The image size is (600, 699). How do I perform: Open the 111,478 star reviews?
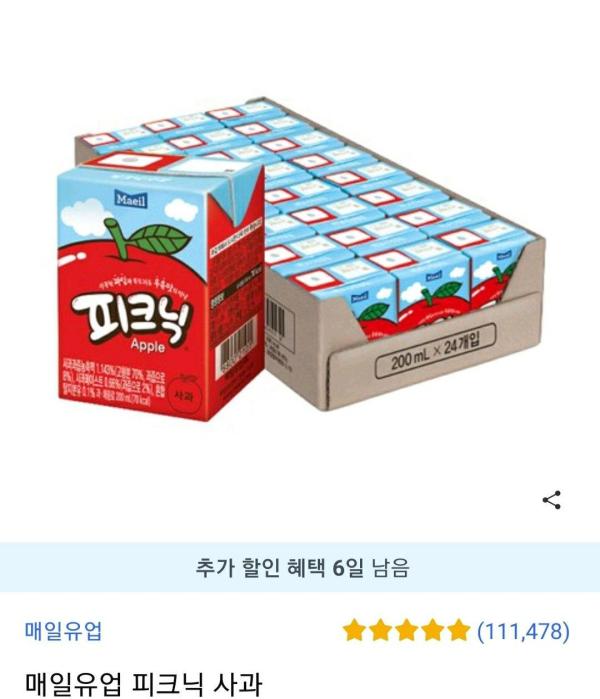[456, 631]
